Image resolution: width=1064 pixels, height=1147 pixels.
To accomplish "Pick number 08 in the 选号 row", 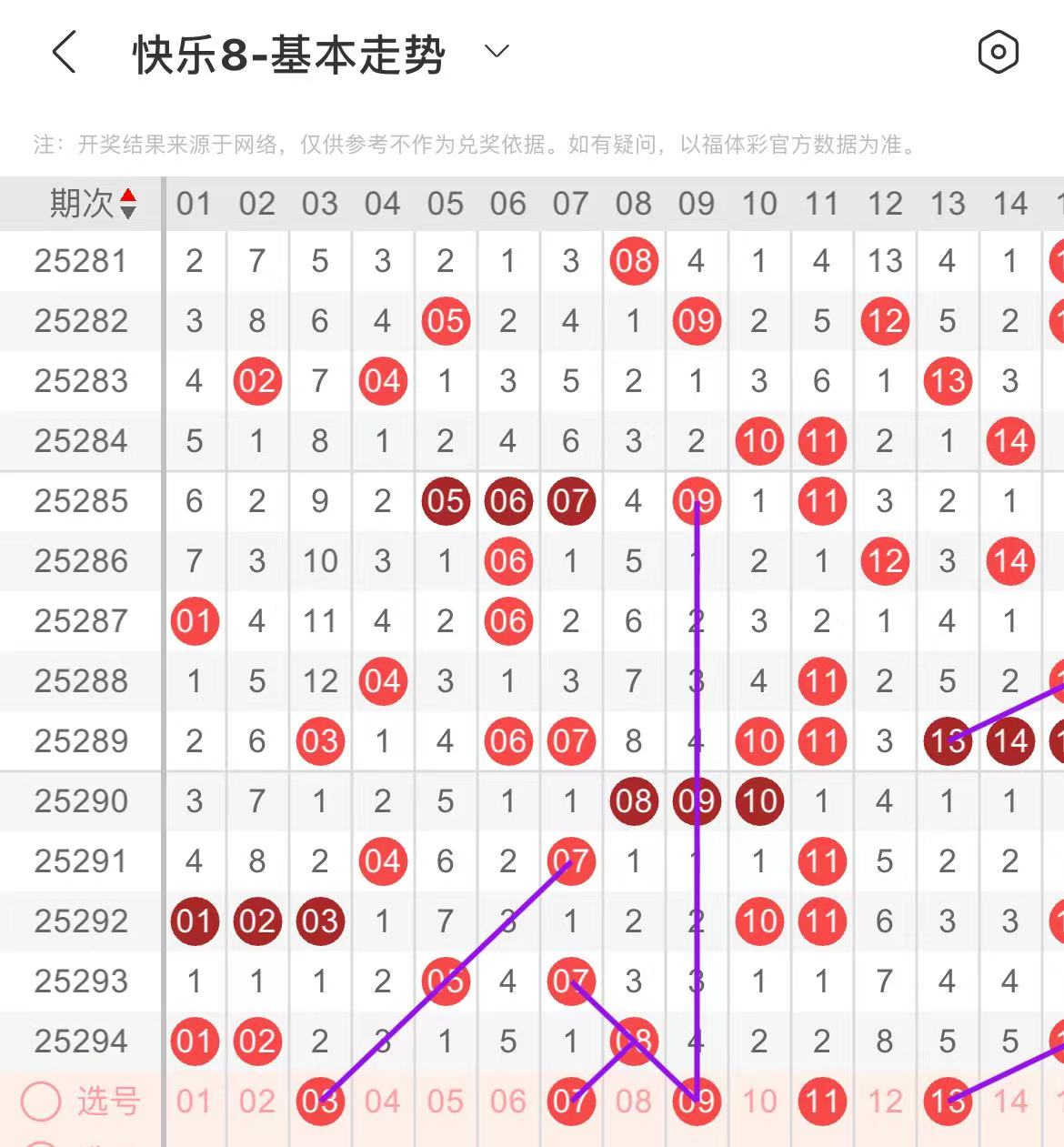I will tap(634, 1102).
